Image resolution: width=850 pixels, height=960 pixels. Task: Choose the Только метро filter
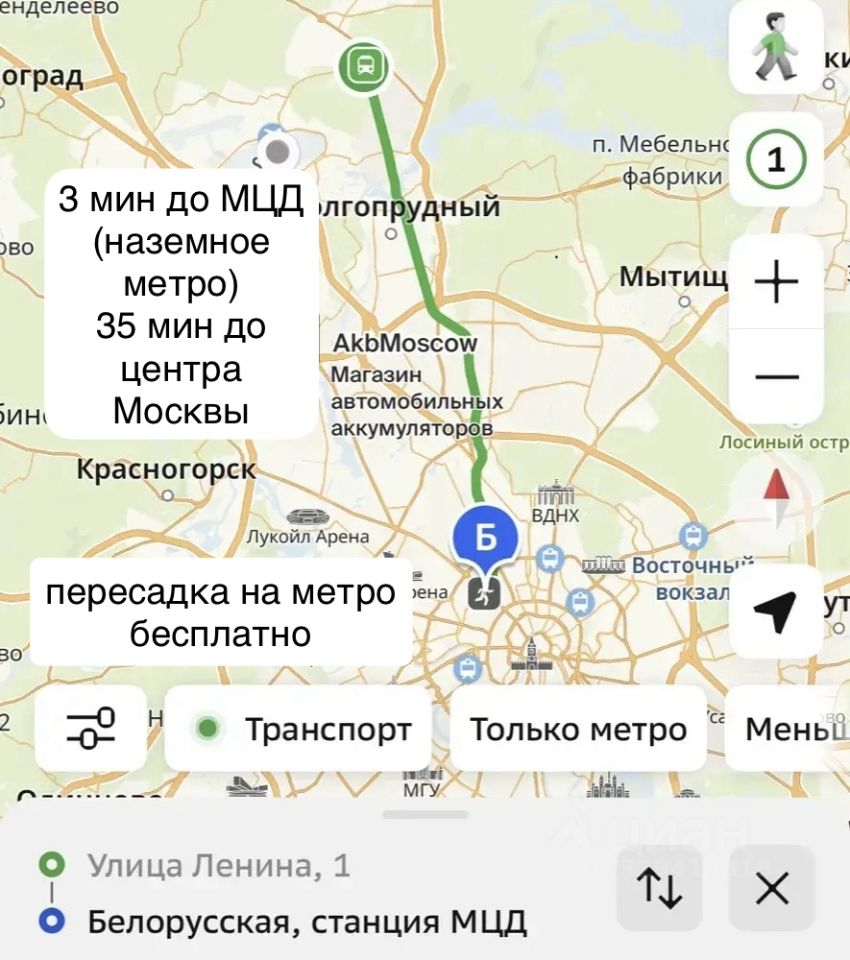pyautogui.click(x=578, y=729)
